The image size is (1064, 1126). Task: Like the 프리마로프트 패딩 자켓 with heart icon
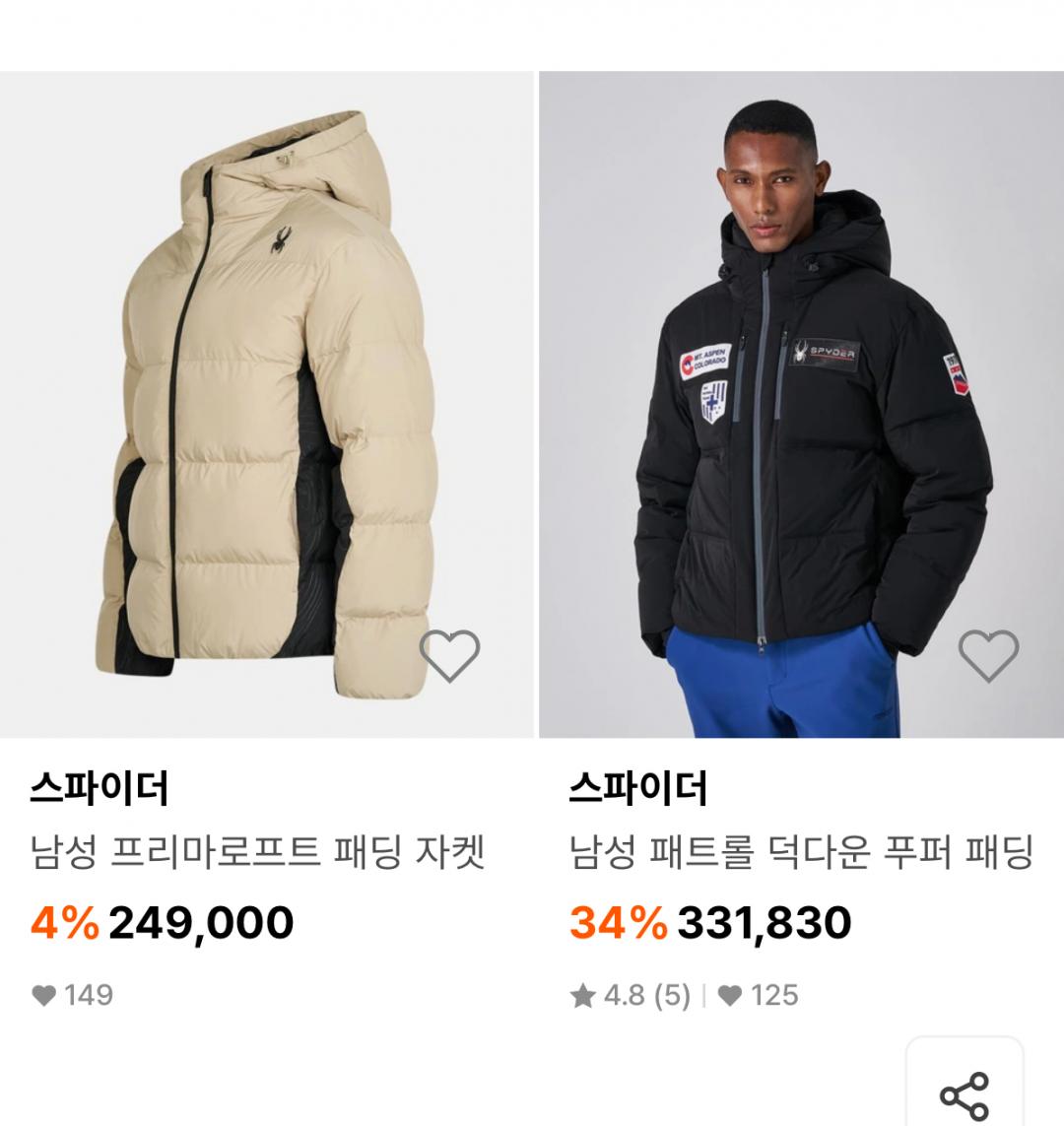click(449, 655)
